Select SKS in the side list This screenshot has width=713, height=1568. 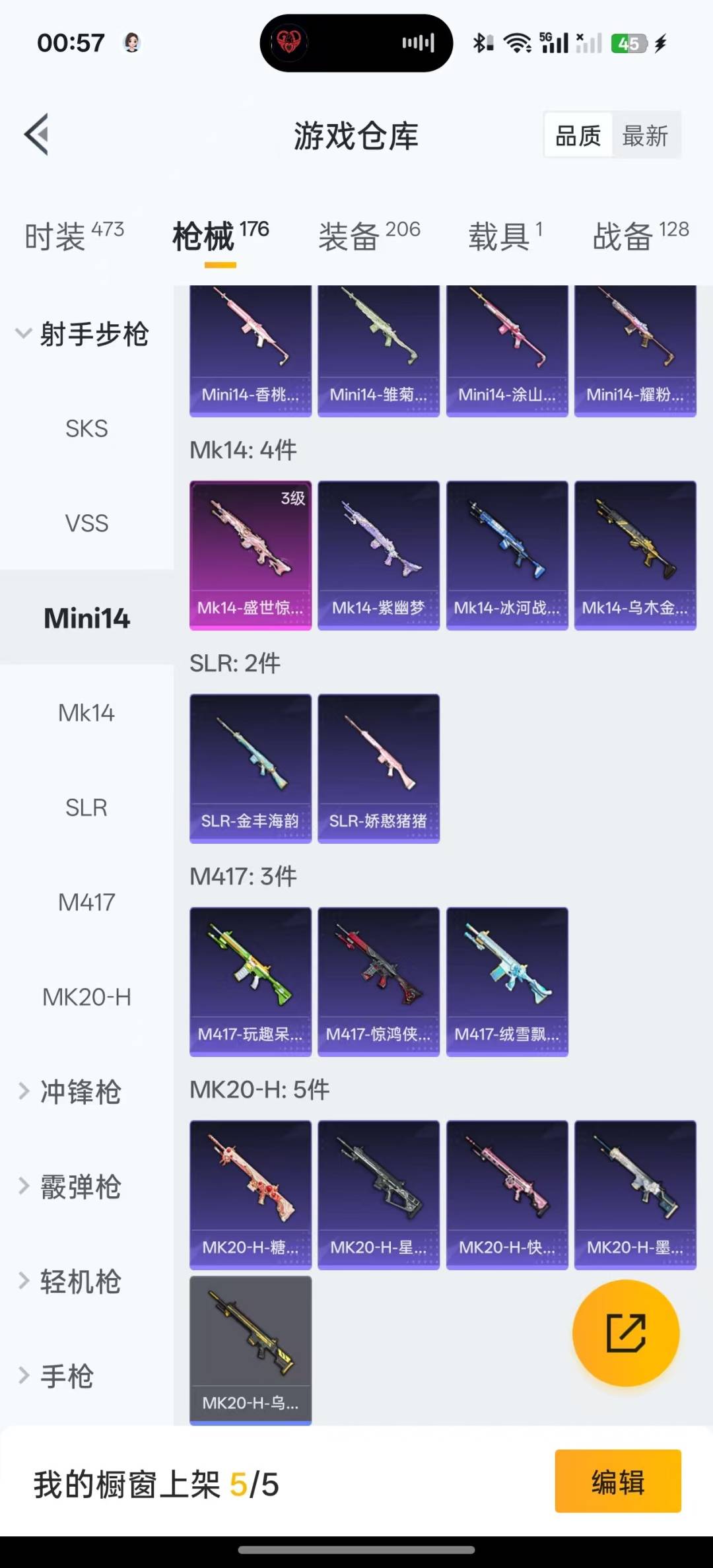pos(86,428)
